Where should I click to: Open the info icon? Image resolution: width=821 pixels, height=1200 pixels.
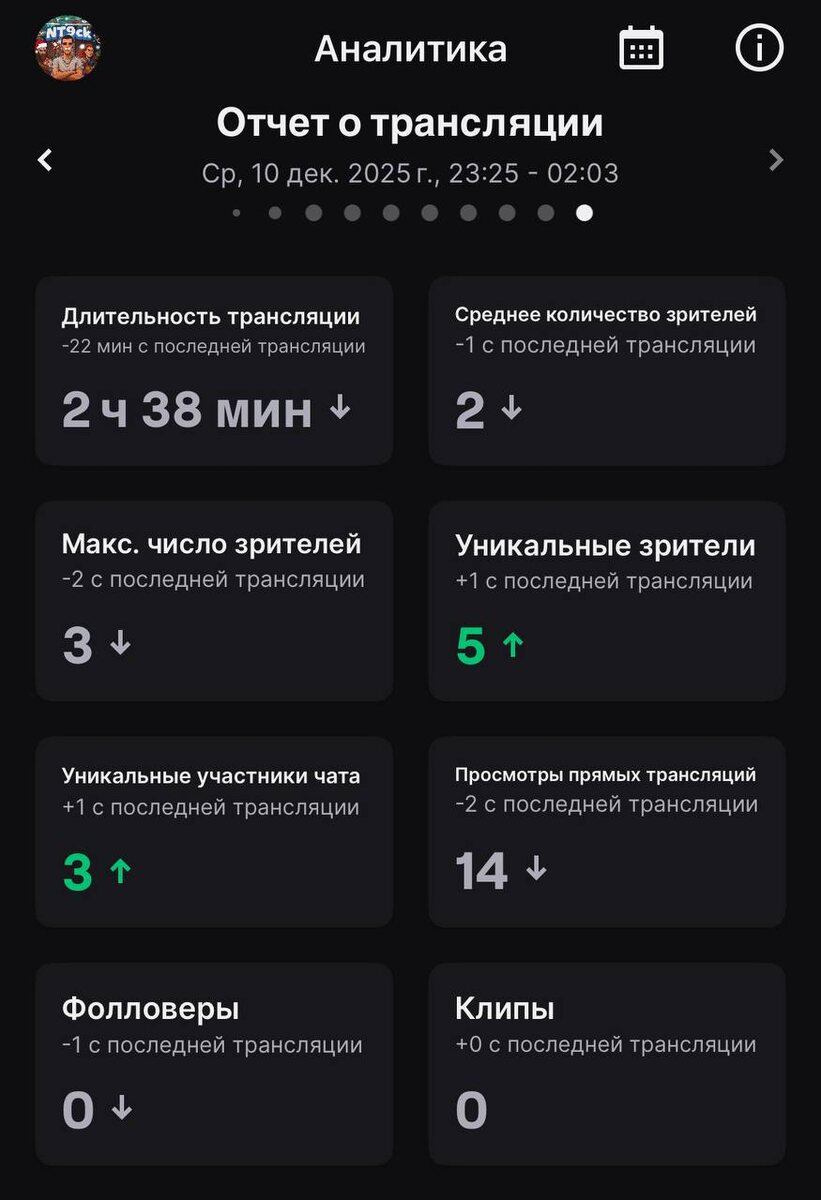coord(759,47)
